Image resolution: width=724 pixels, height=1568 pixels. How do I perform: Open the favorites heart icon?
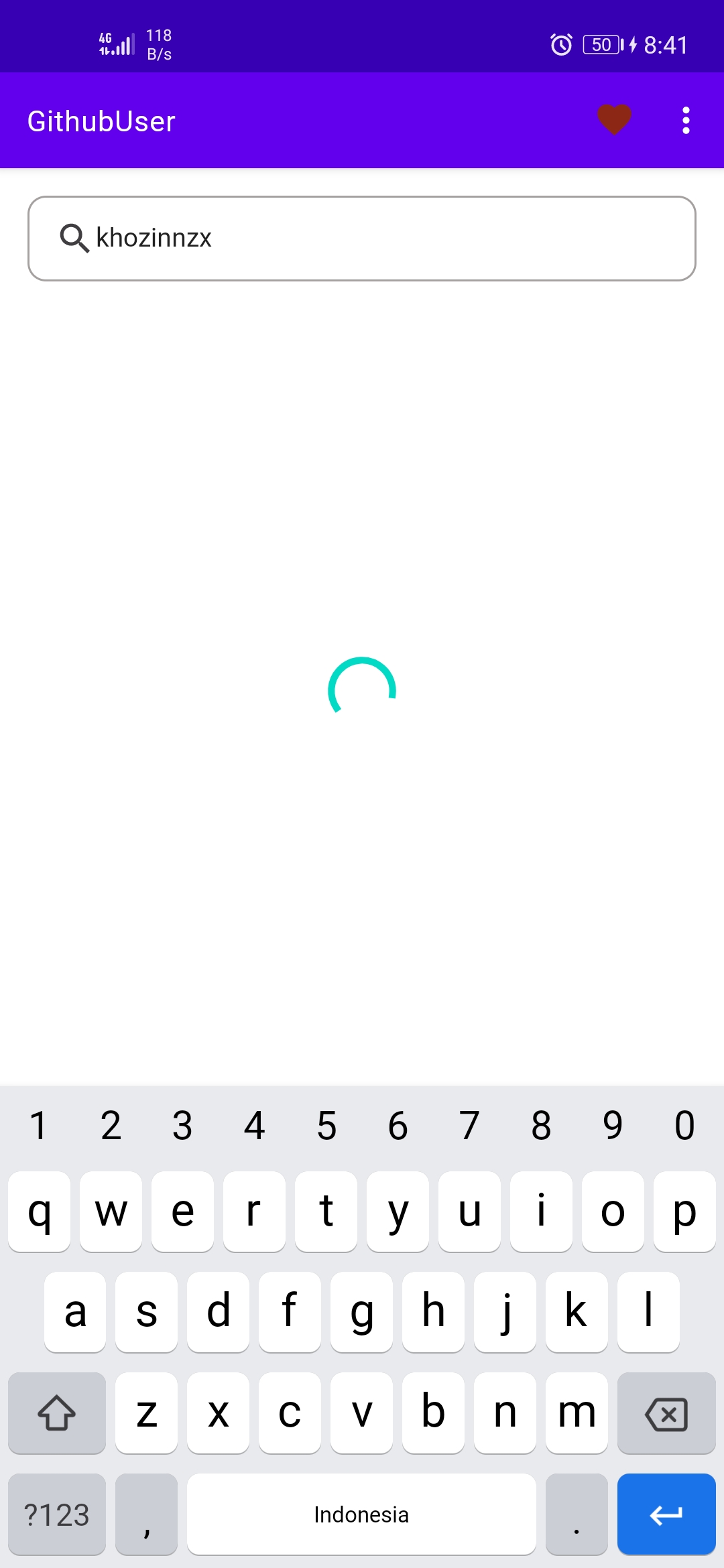pos(614,119)
